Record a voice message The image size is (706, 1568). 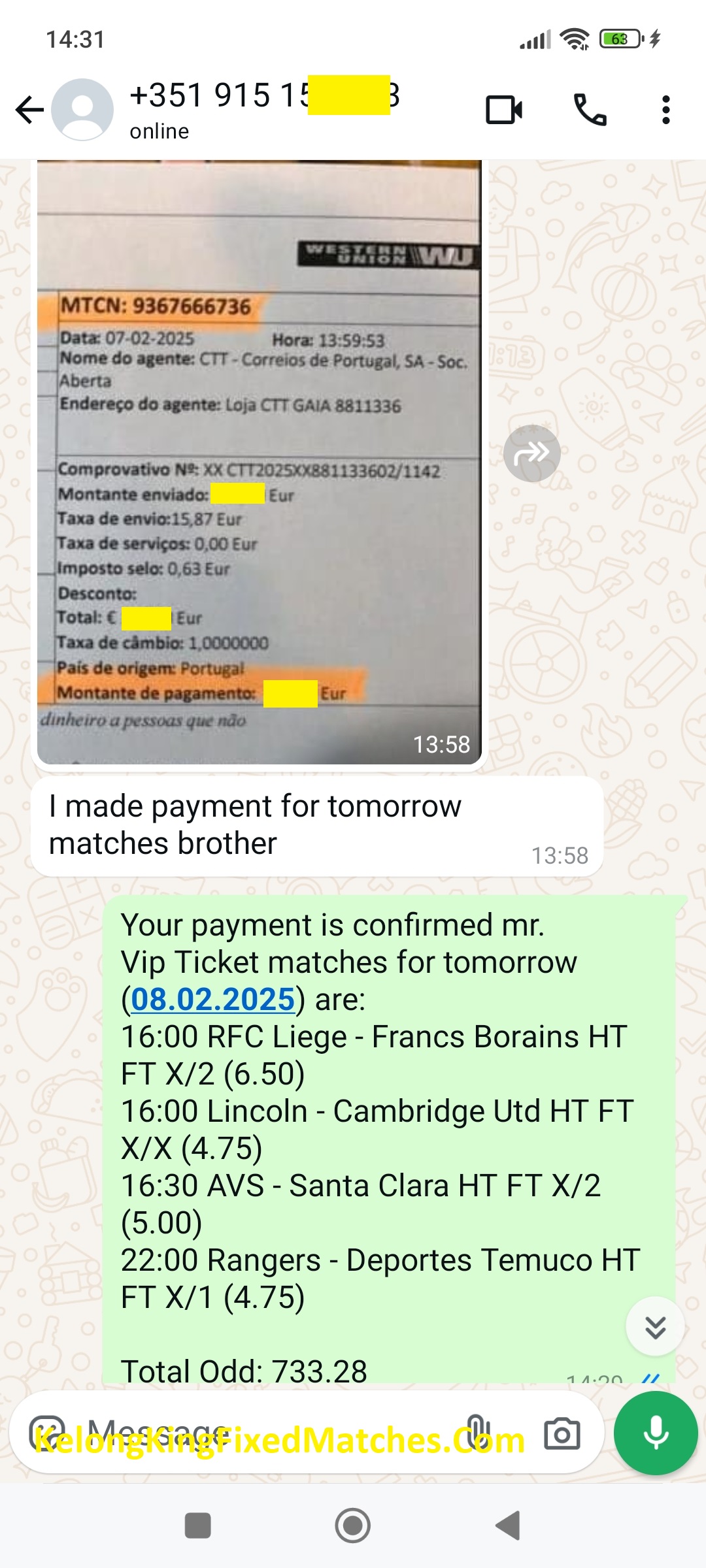tap(656, 1433)
